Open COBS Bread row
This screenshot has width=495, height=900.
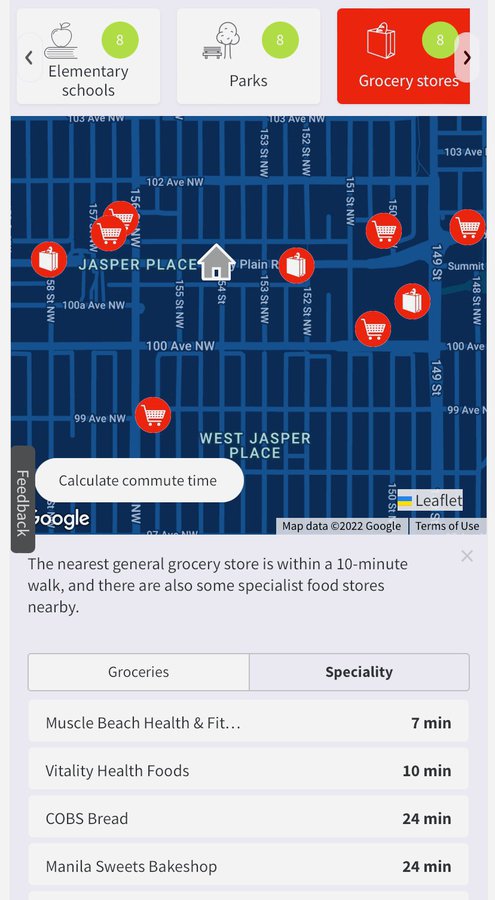point(248,818)
